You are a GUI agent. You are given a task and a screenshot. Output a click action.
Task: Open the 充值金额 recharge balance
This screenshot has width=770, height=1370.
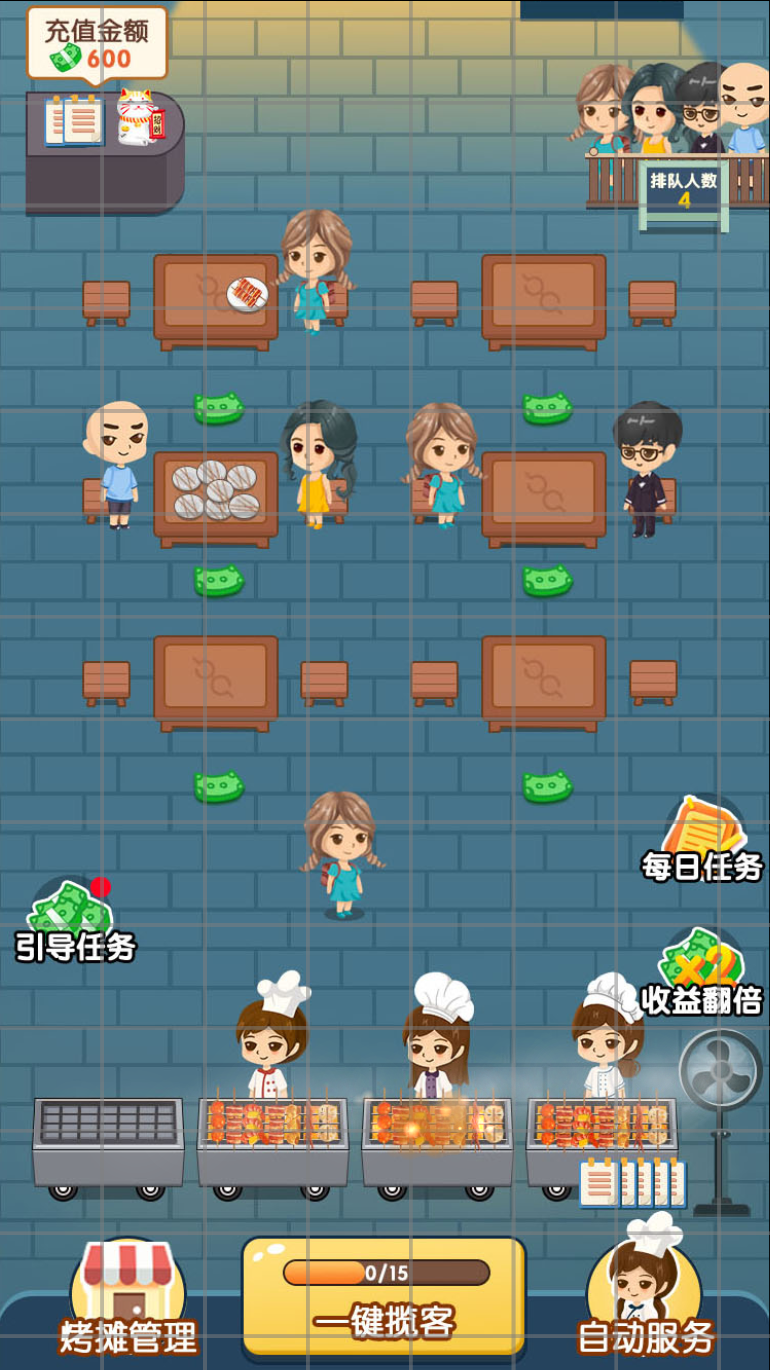(x=97, y=45)
